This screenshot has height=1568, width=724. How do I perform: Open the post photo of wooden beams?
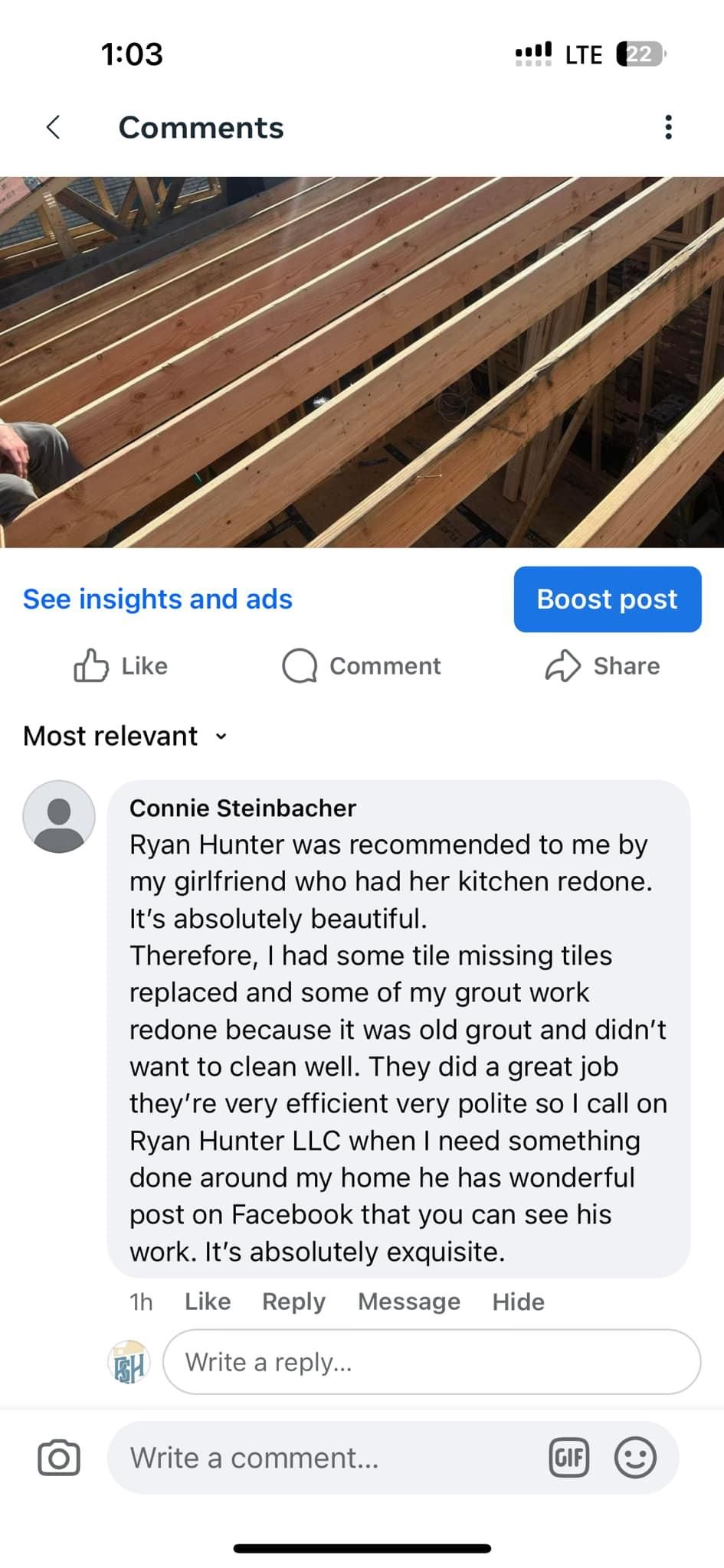tap(362, 361)
